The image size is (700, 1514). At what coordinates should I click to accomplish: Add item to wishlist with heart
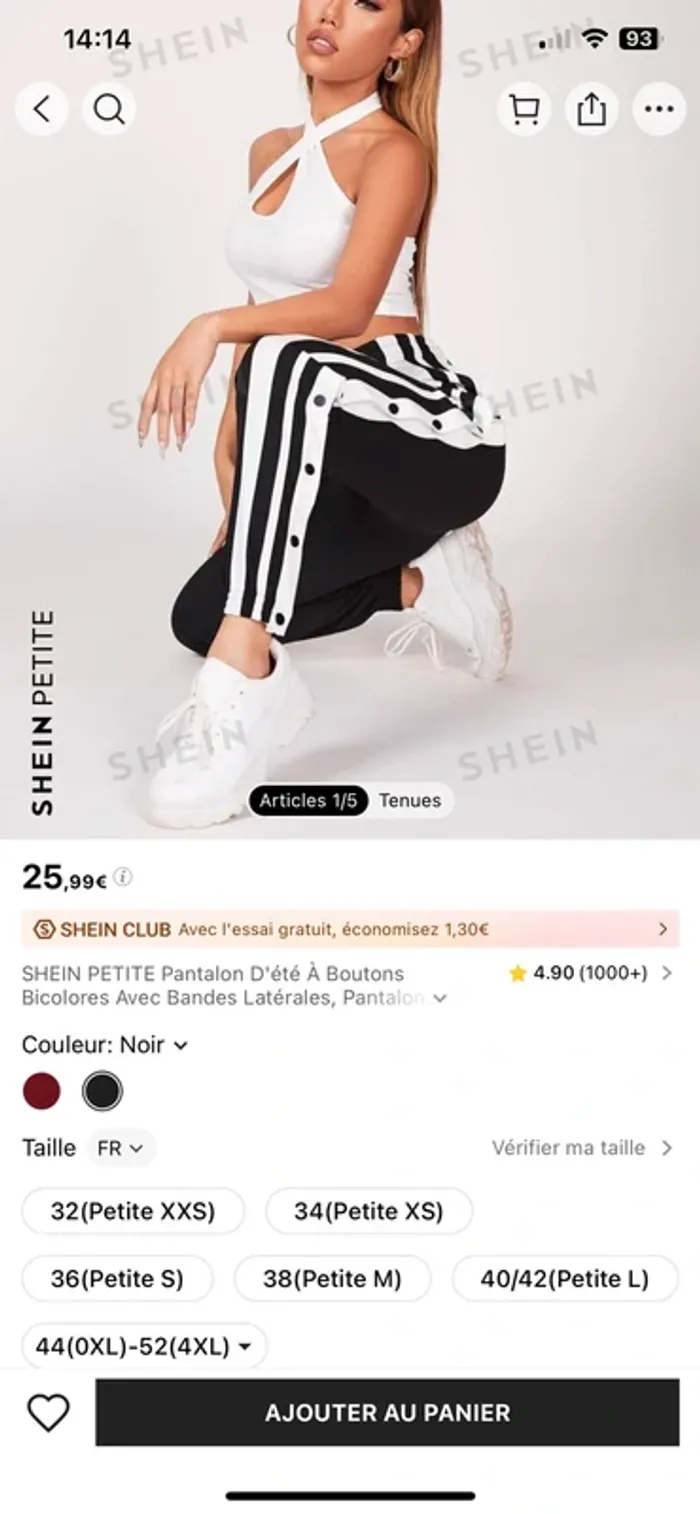(x=47, y=1412)
